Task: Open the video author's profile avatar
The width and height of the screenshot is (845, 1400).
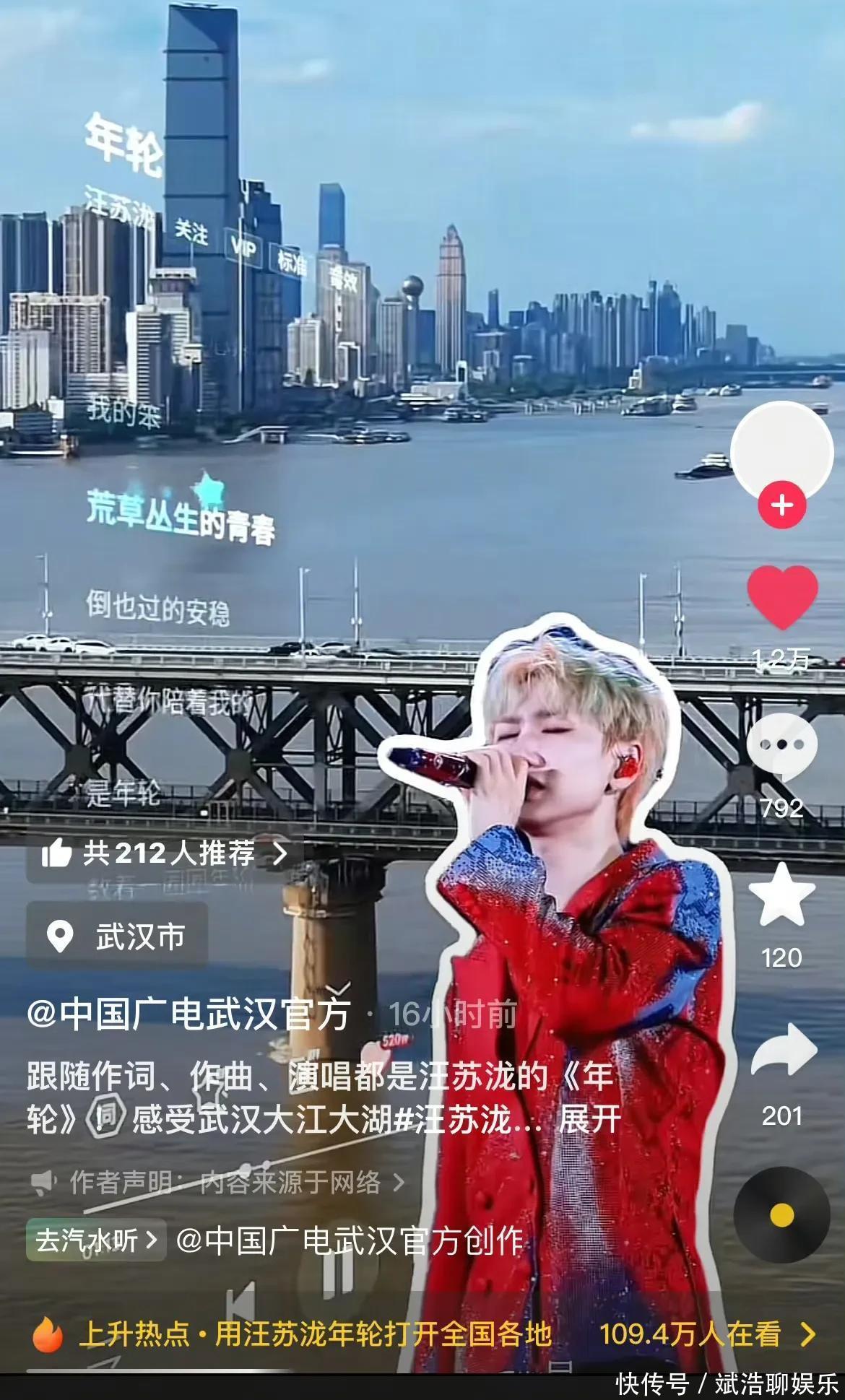Action: click(781, 451)
